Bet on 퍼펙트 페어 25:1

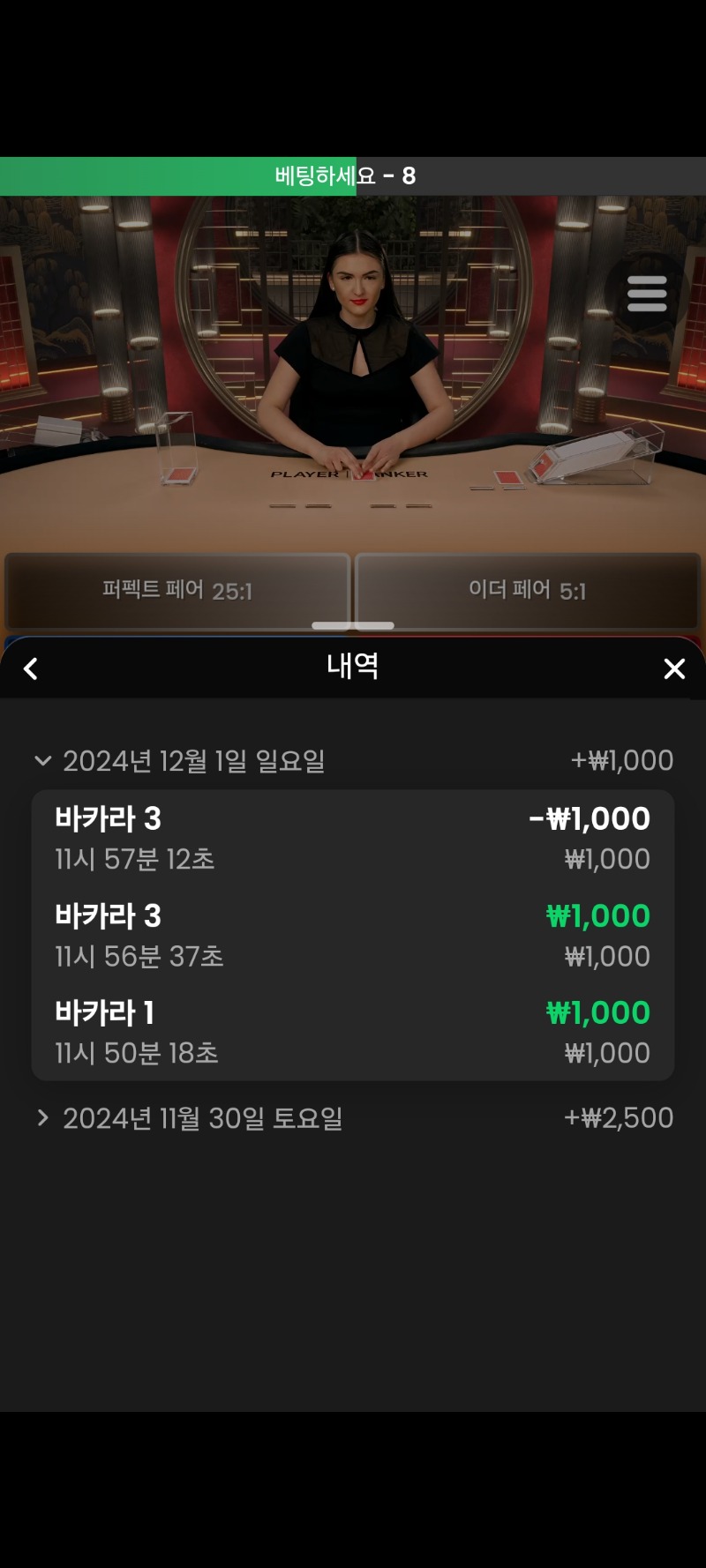click(176, 590)
